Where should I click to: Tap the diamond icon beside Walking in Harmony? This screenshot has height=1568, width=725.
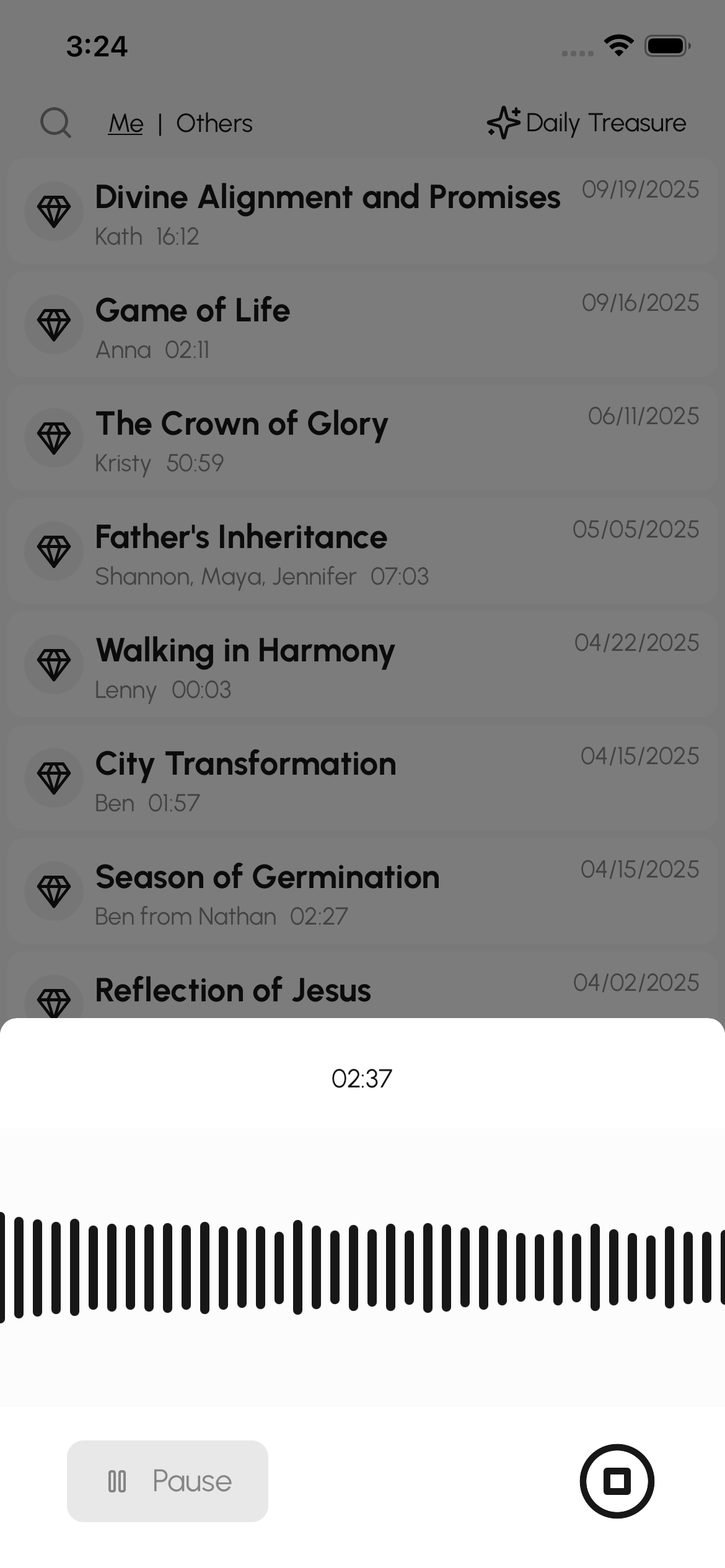[x=54, y=664]
